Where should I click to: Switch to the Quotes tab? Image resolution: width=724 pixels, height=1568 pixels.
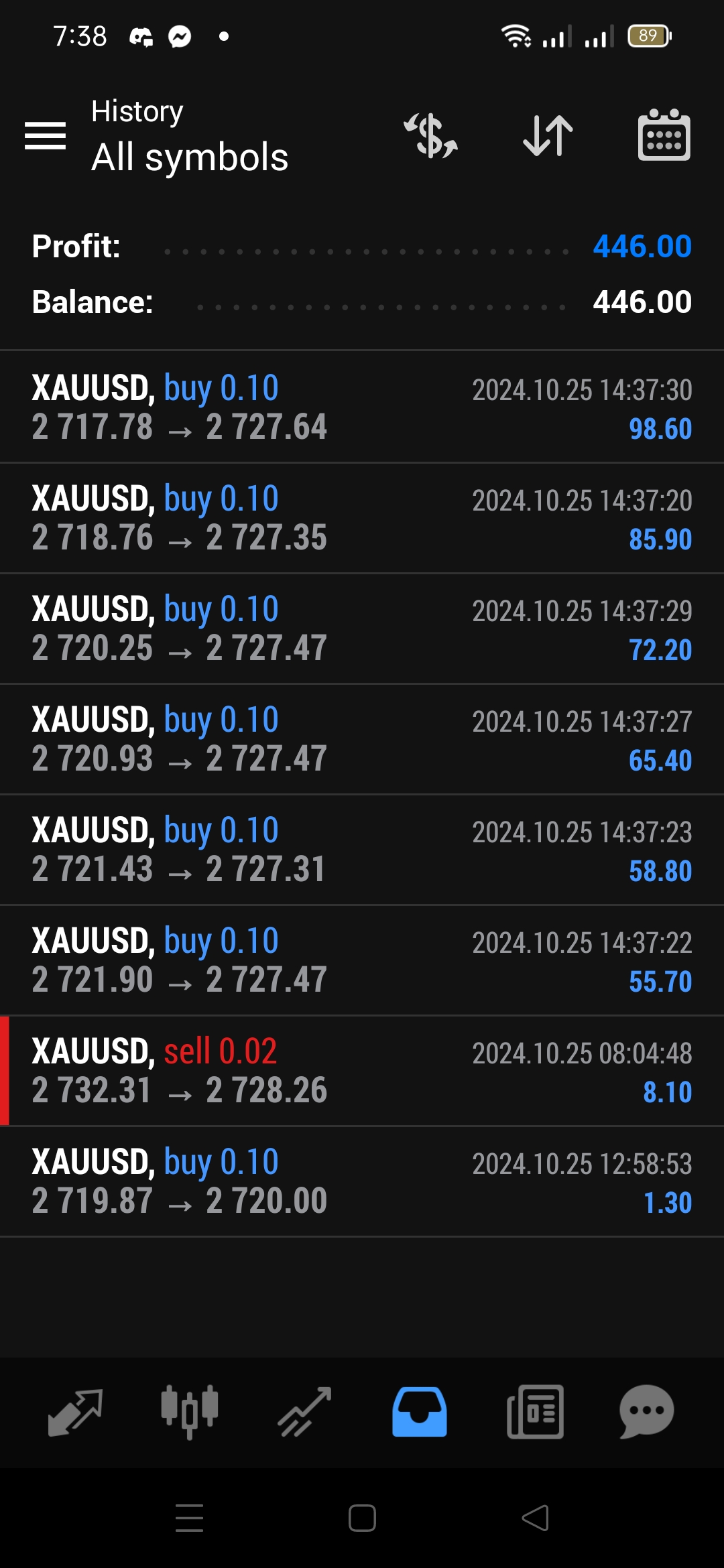pyautogui.click(x=75, y=1411)
